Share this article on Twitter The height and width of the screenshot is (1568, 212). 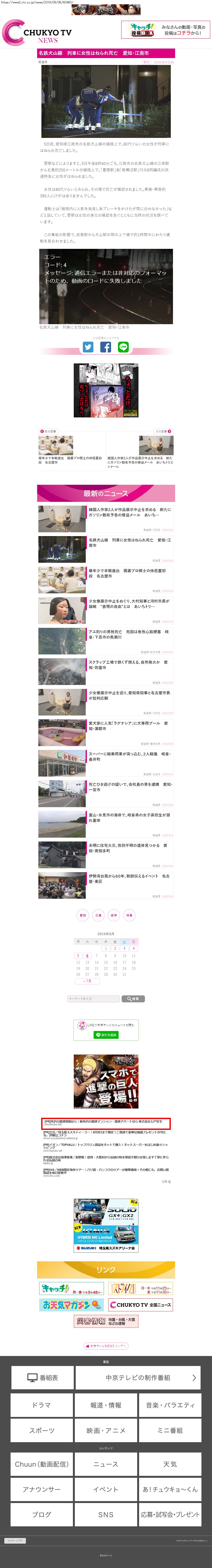pos(88,347)
